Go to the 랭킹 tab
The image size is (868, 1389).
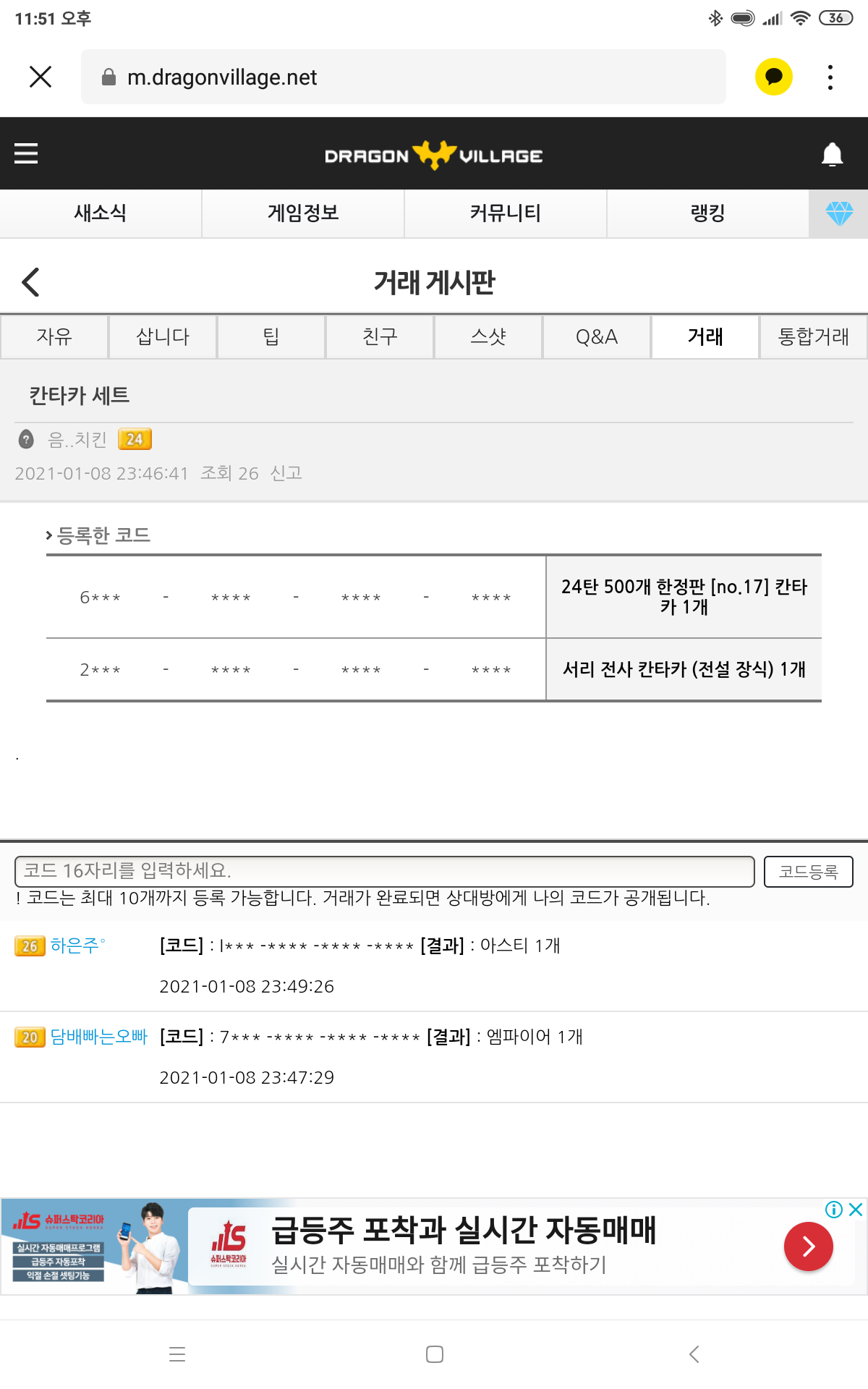coord(707,213)
